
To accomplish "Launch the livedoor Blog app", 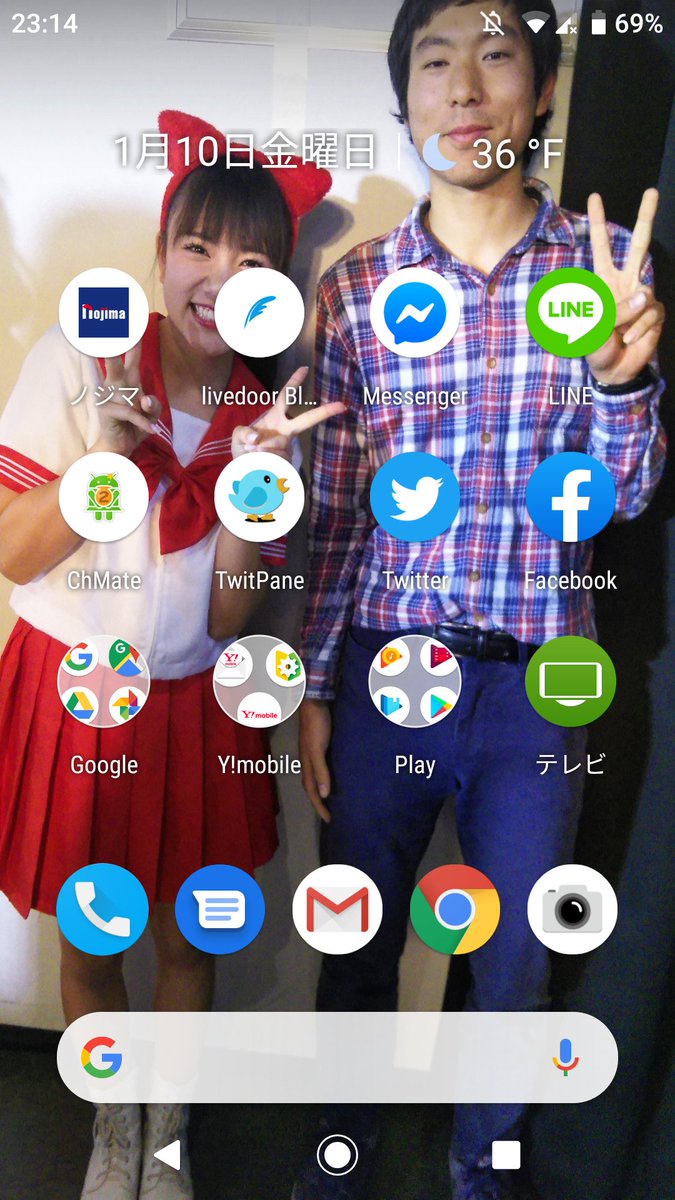I will (x=259, y=313).
